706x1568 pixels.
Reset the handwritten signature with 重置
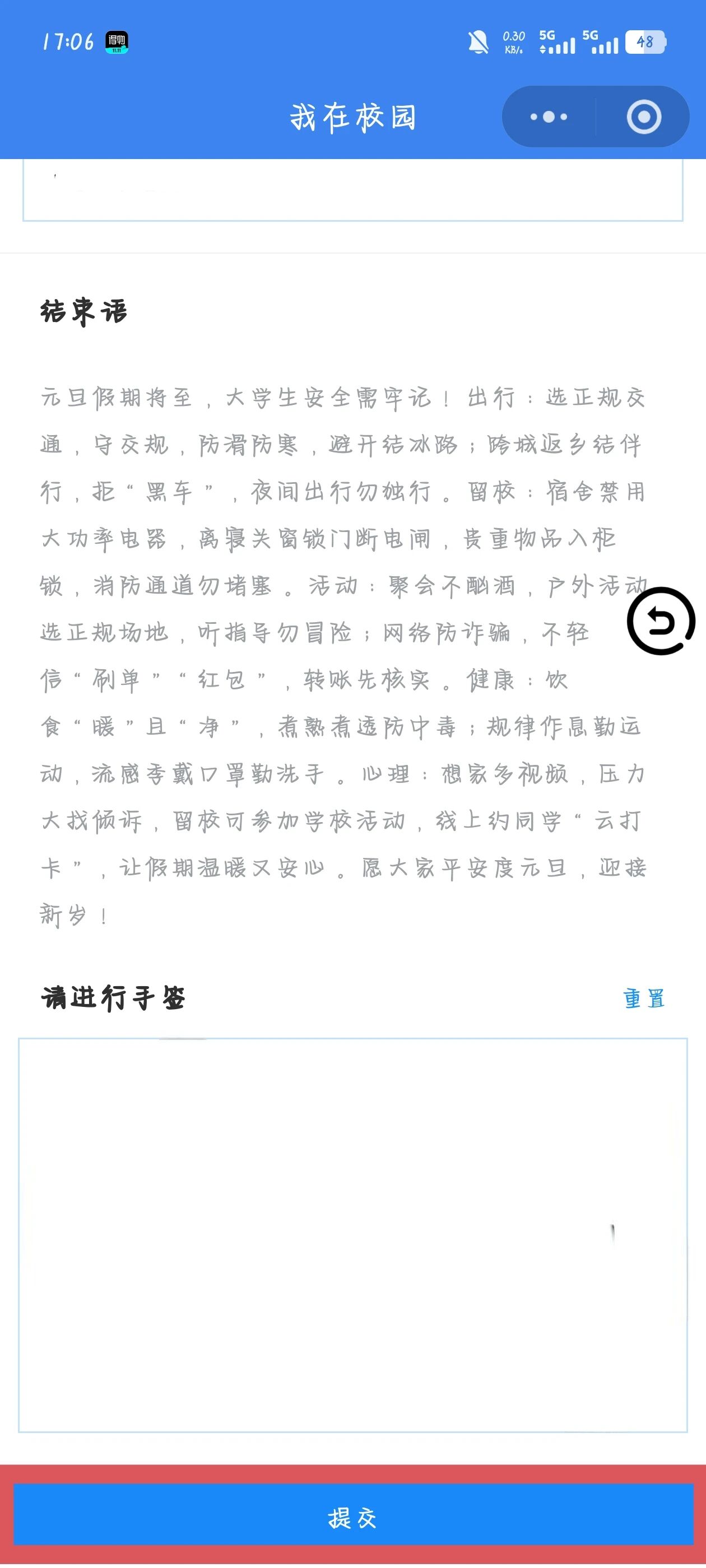(x=643, y=998)
